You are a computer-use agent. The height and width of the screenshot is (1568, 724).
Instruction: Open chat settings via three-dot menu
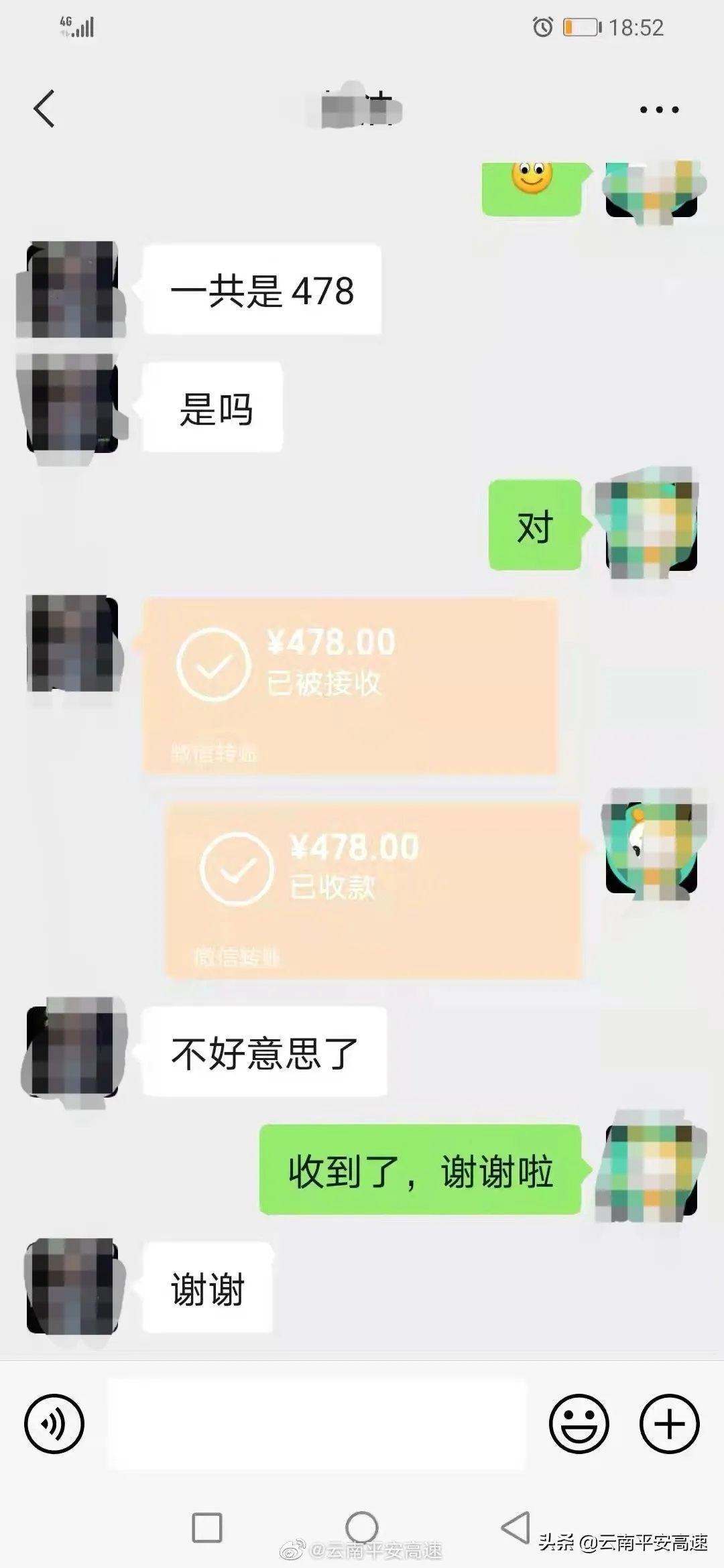coord(660,109)
